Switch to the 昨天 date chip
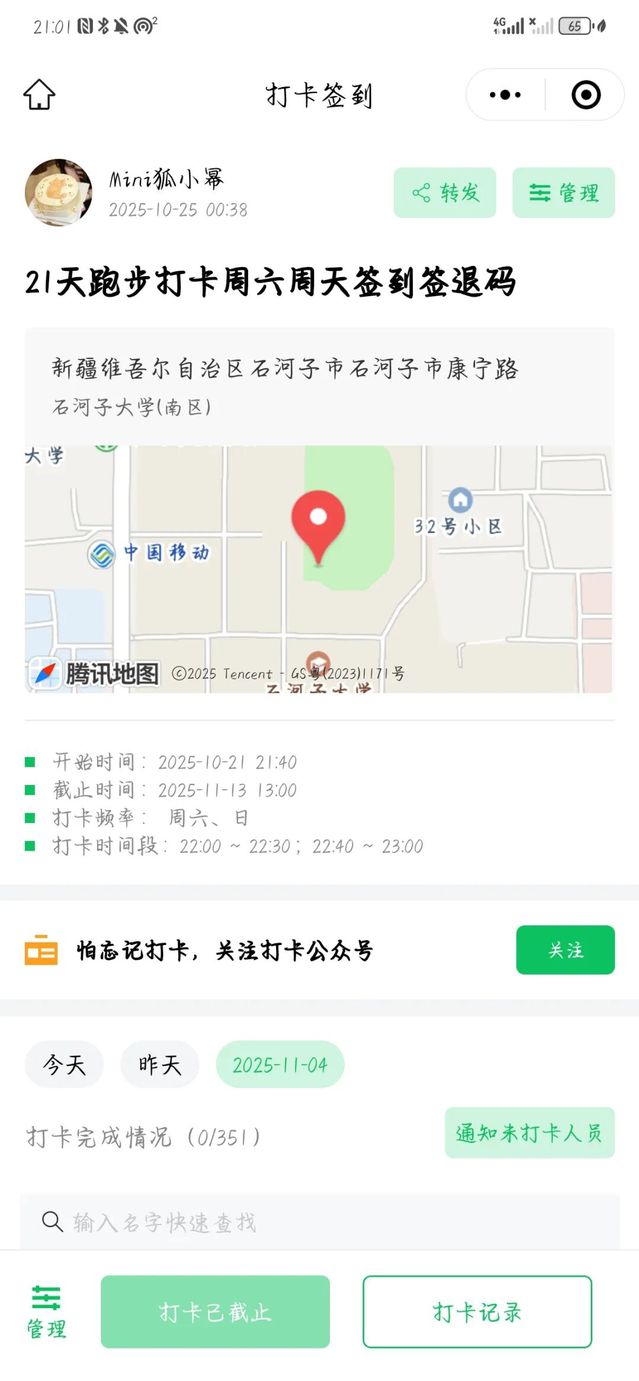639x1381 pixels. tap(160, 1064)
